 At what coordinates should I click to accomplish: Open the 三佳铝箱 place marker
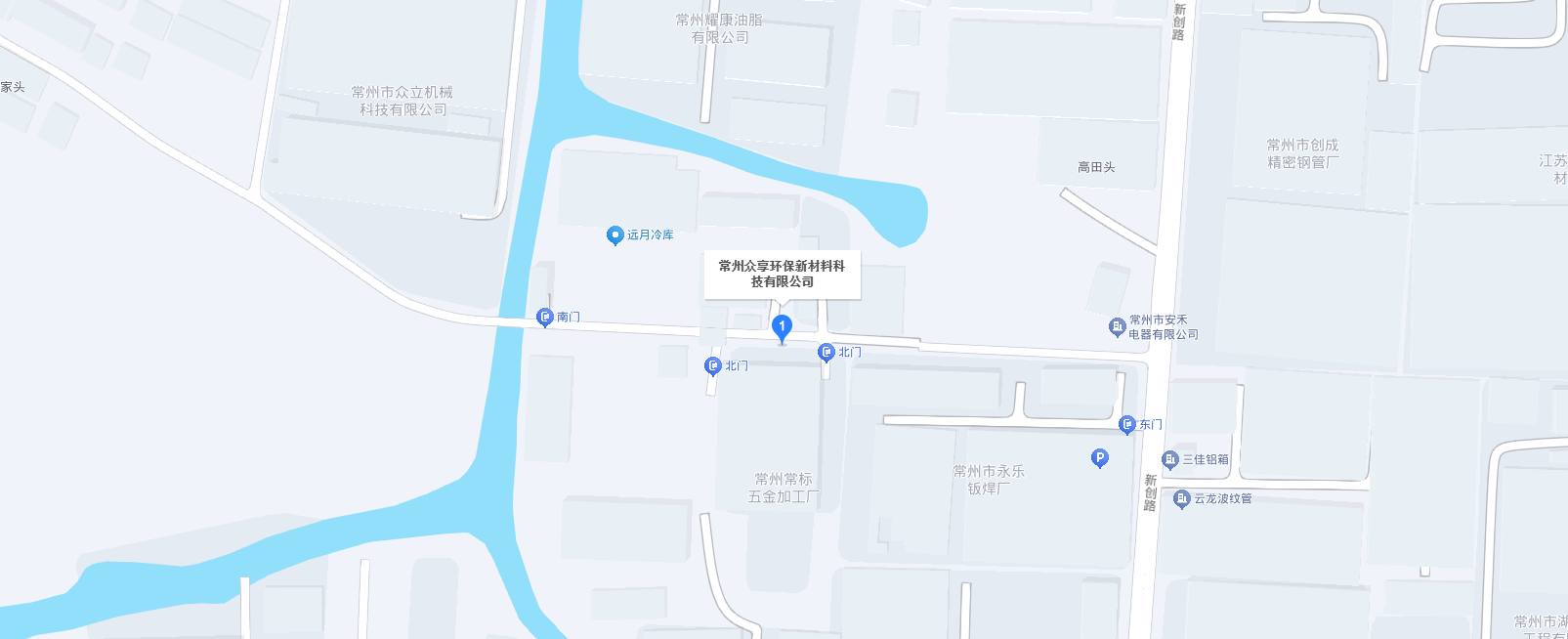pyautogui.click(x=1170, y=459)
